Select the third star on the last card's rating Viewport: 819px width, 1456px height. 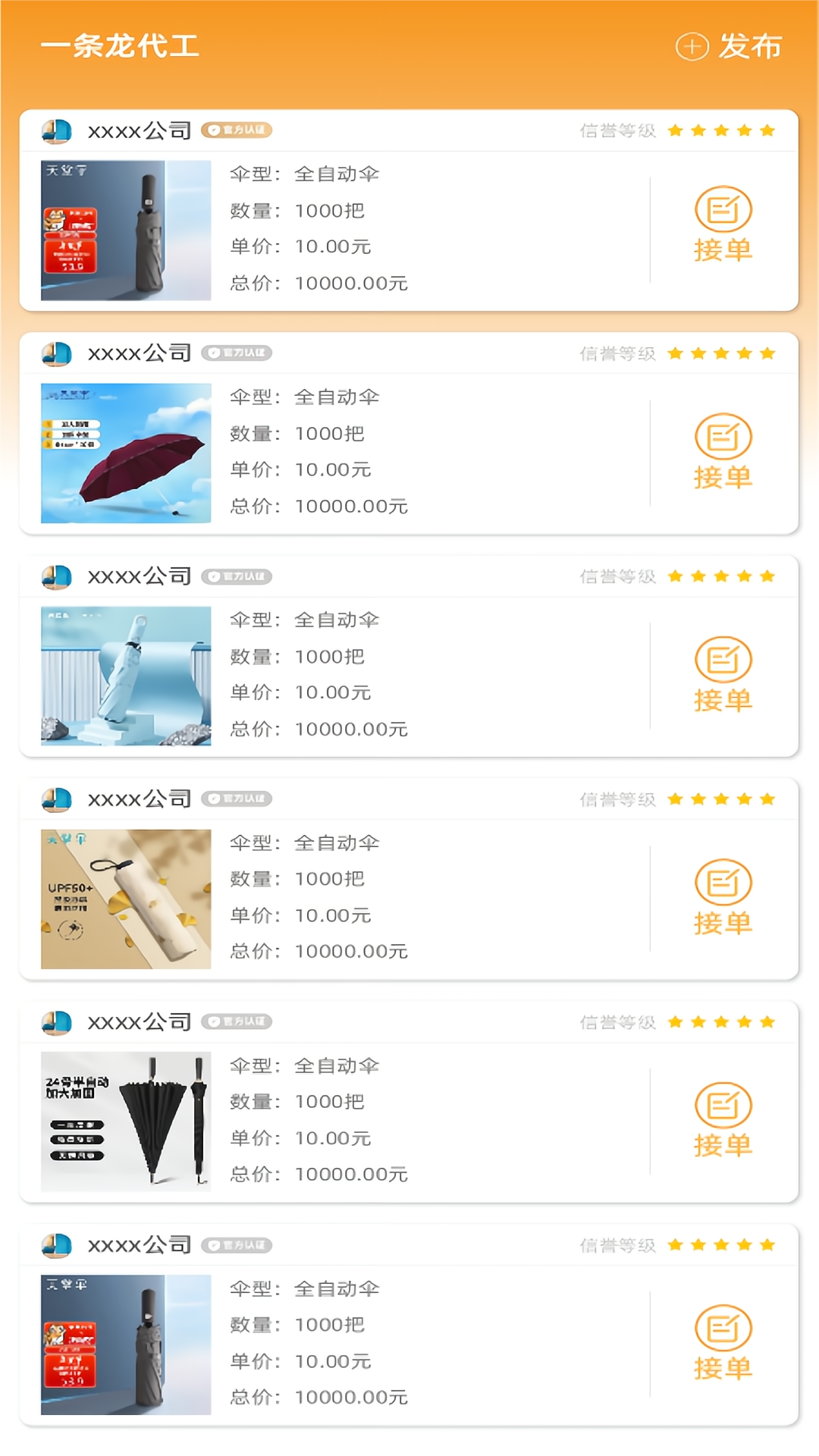(720, 1244)
